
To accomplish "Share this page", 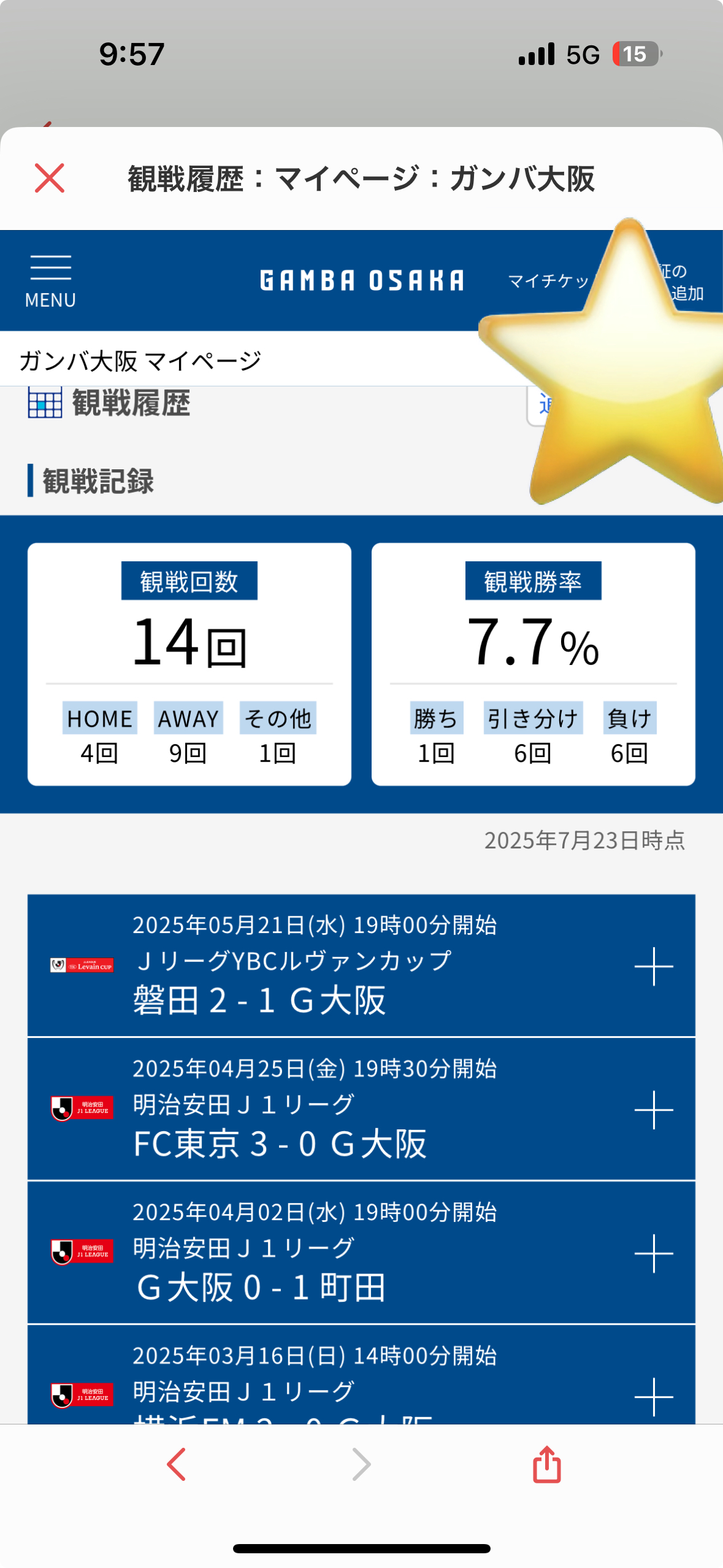I will tap(546, 1464).
